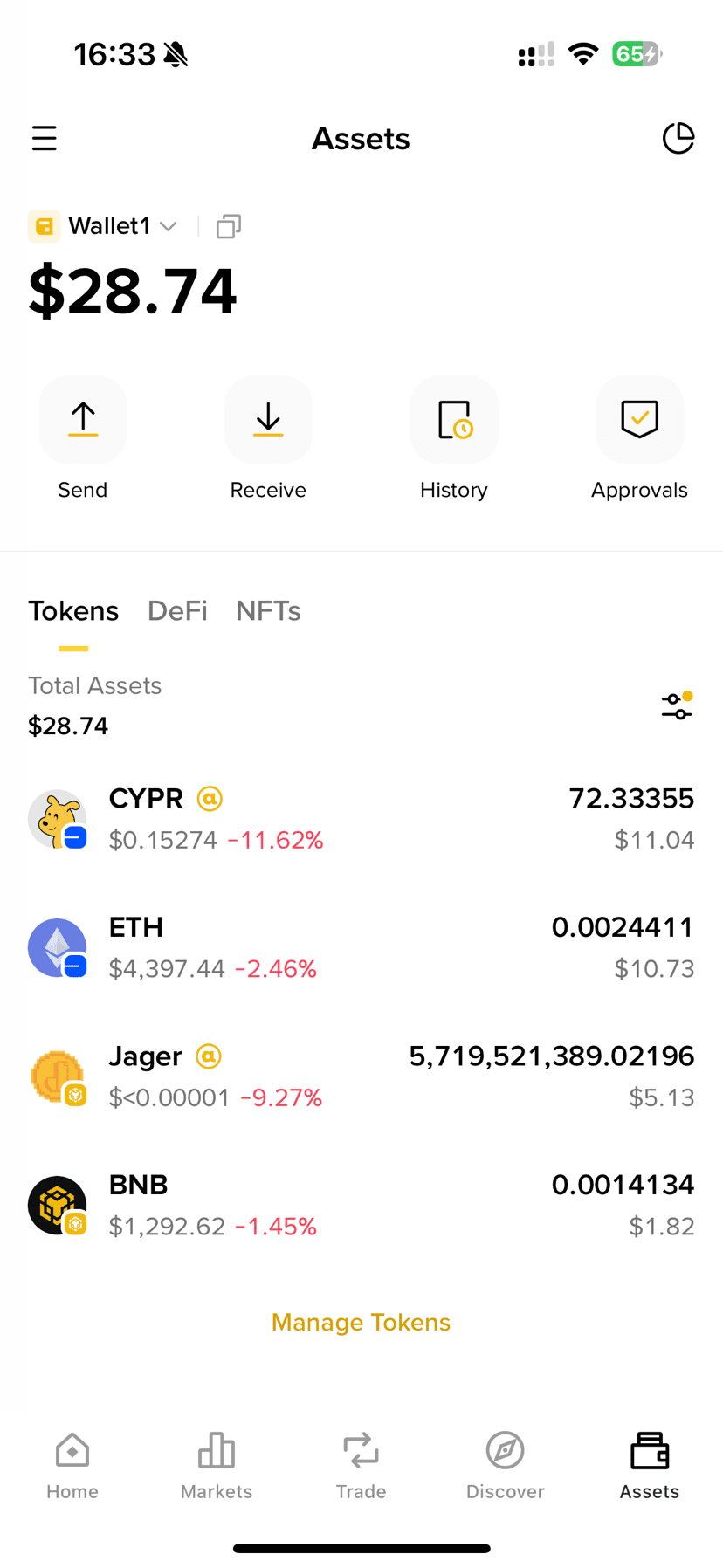View transaction History
723x1568 pixels.
click(x=454, y=421)
